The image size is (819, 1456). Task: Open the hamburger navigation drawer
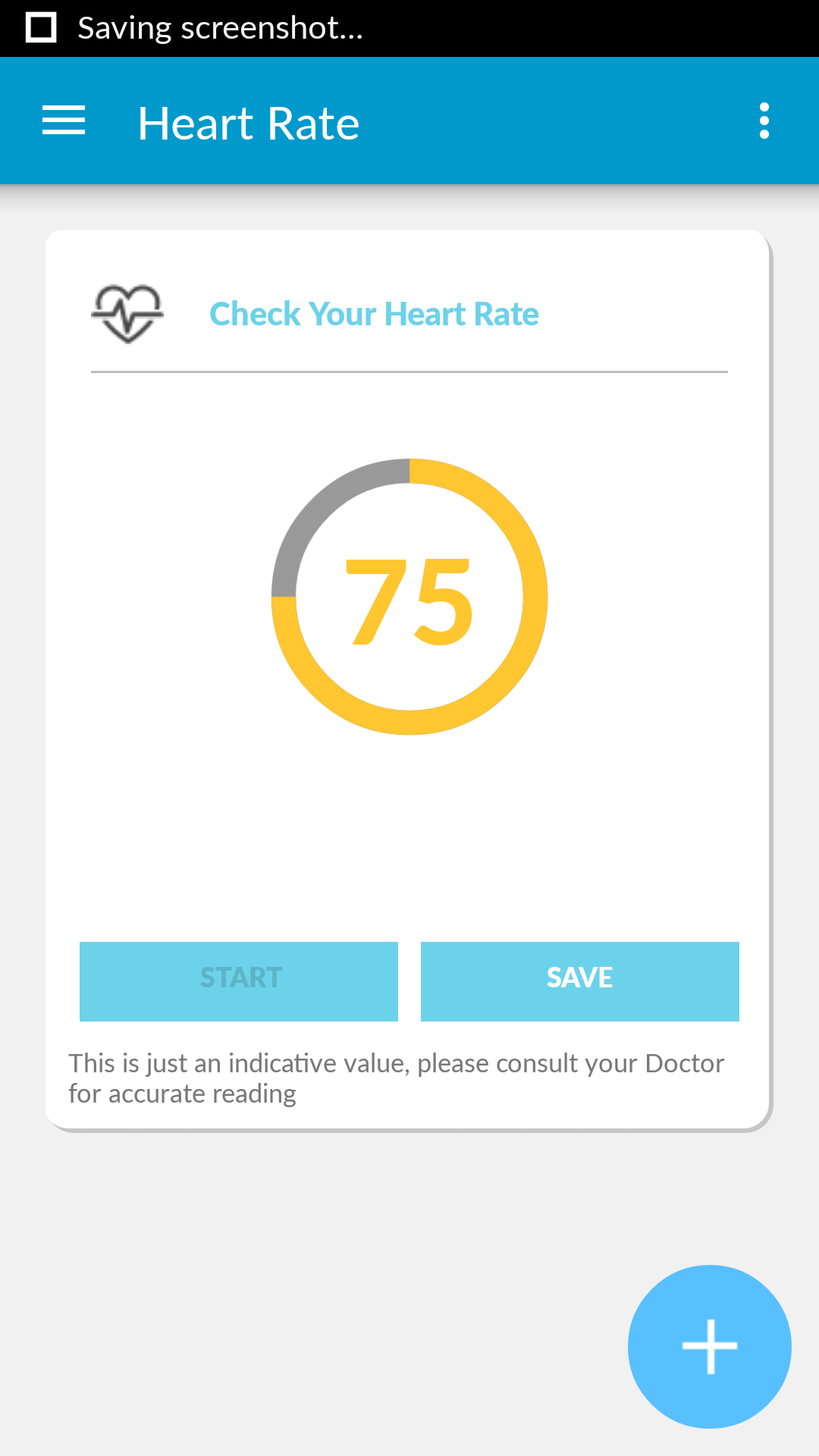[x=64, y=121]
